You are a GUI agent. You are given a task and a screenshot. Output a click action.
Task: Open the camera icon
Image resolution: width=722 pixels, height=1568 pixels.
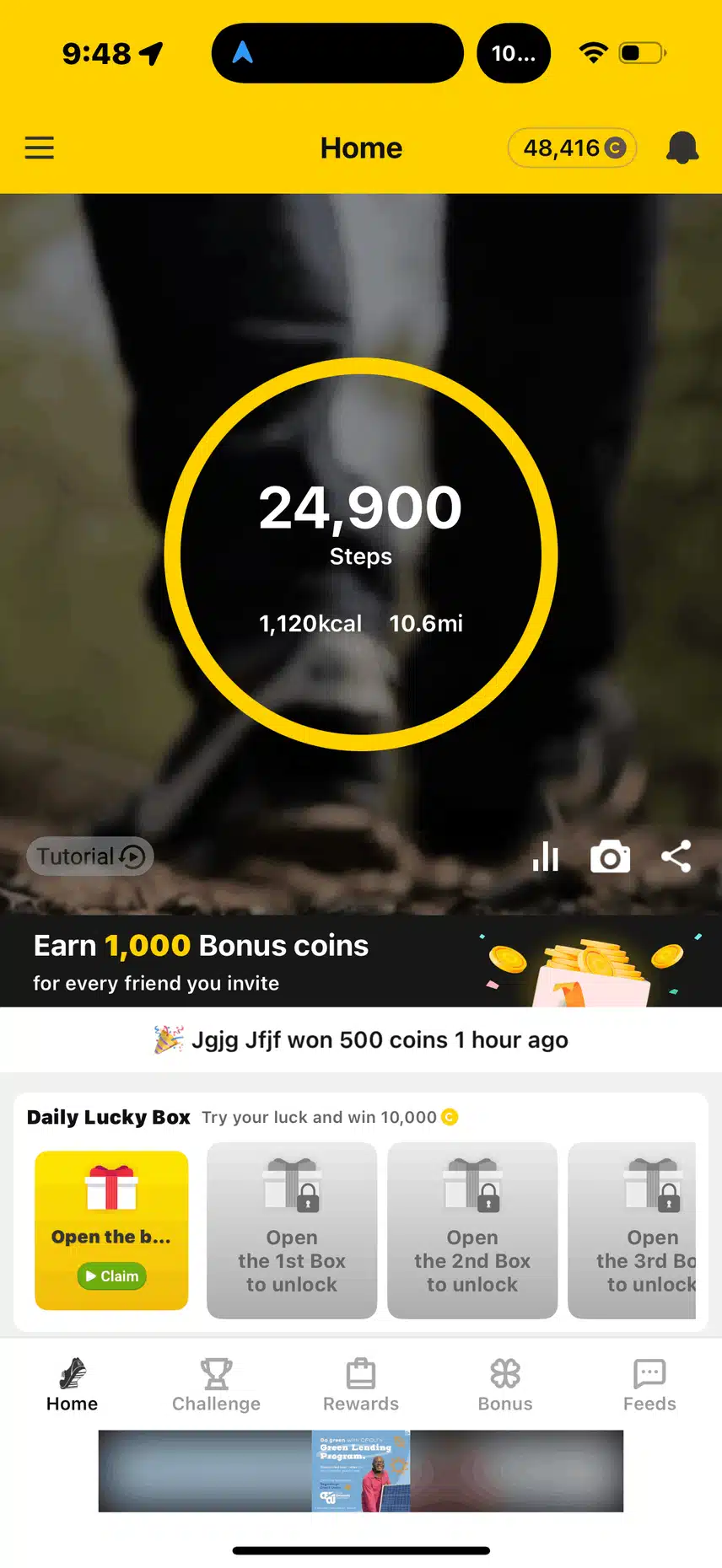coord(610,857)
